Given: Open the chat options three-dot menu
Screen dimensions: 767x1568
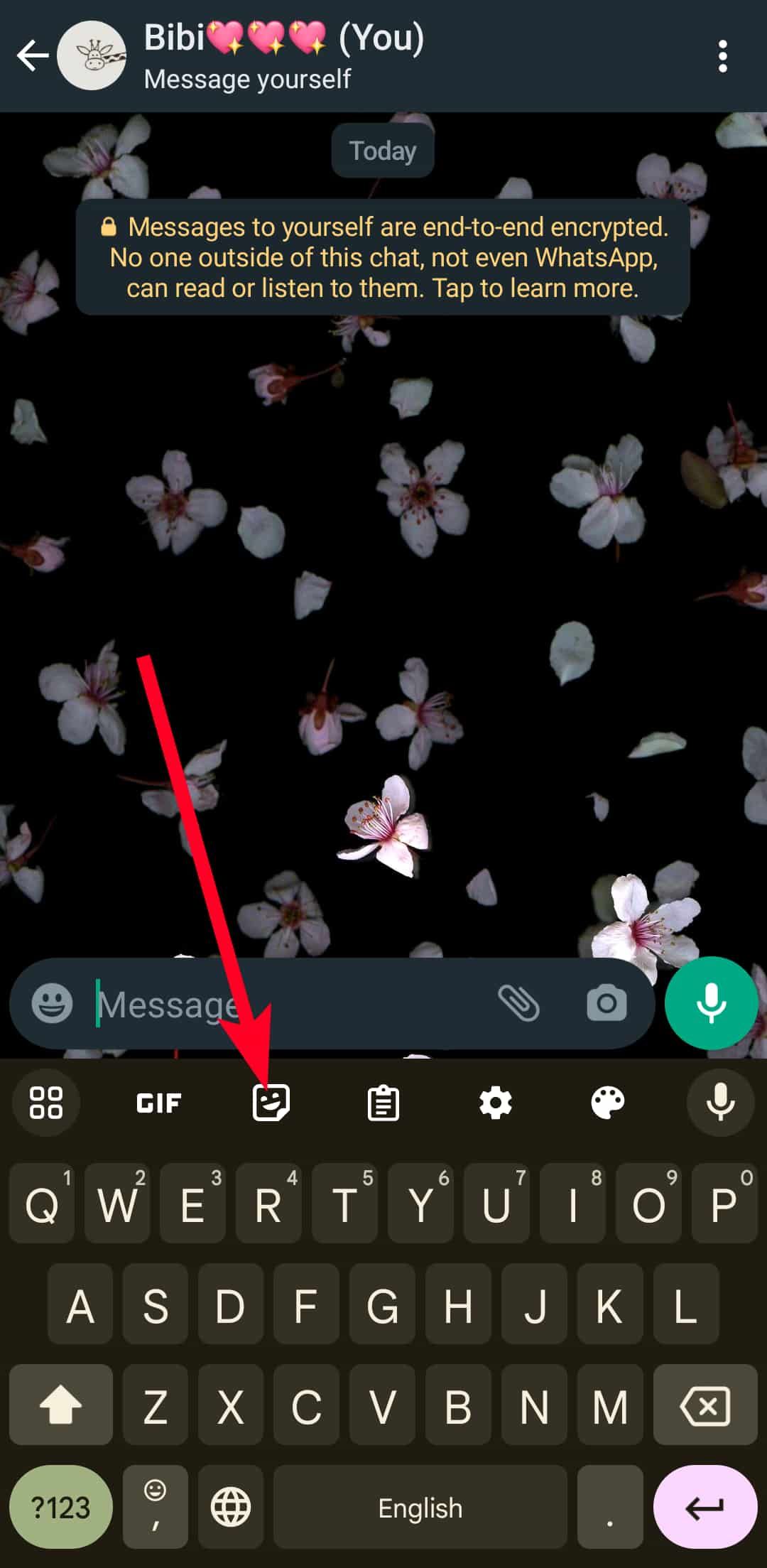Looking at the screenshot, I should pyautogui.click(x=723, y=57).
